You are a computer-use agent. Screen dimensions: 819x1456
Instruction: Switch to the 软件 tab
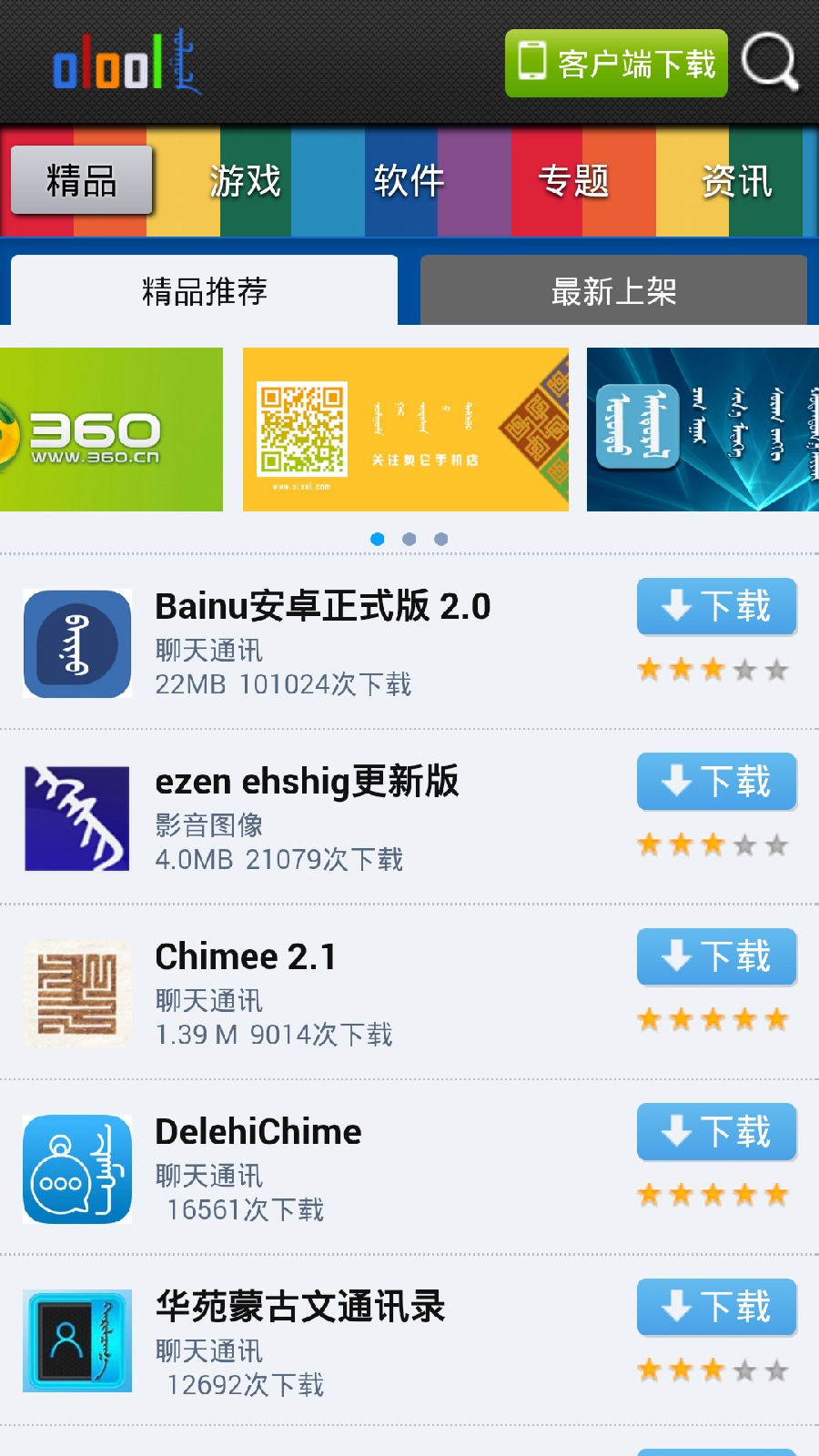(407, 180)
